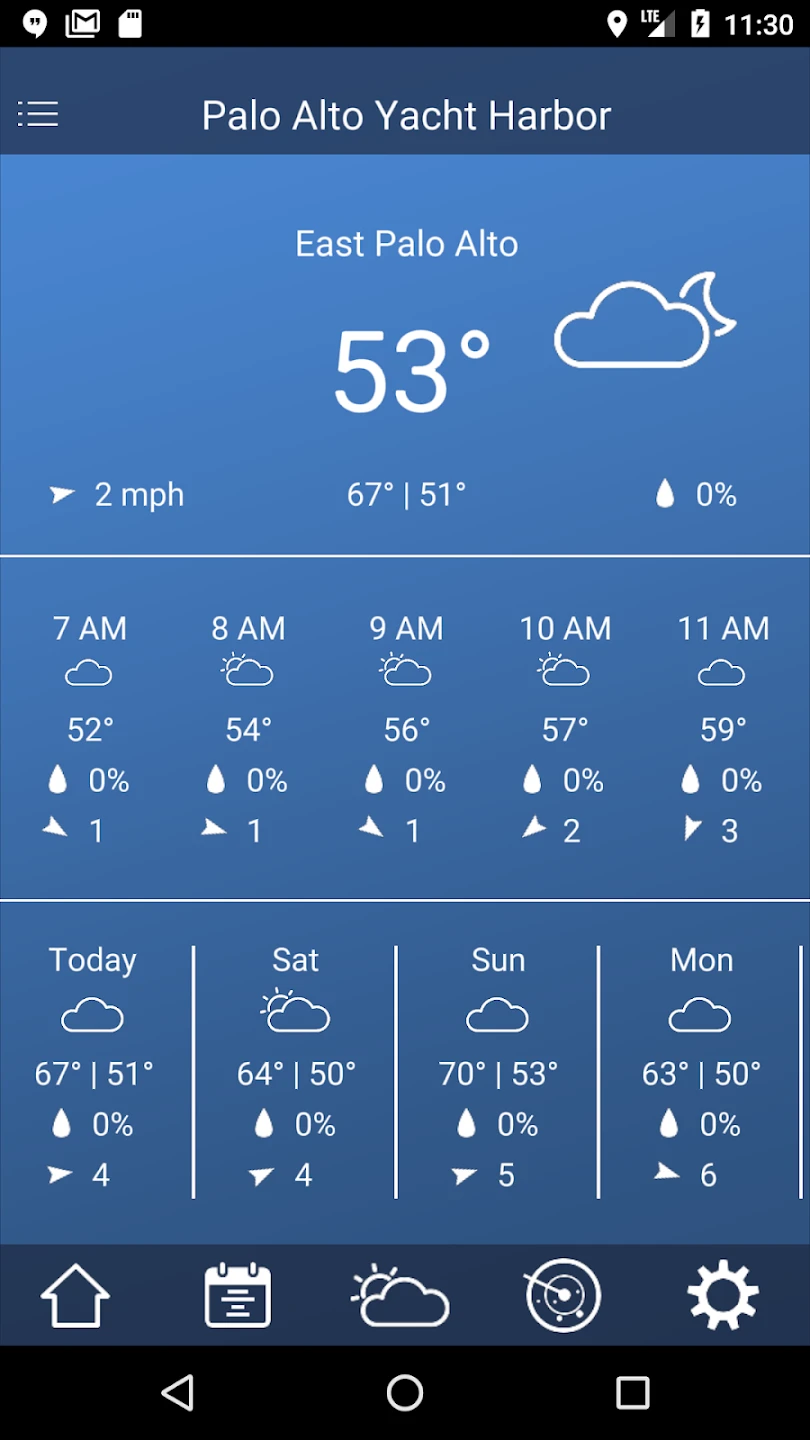The height and width of the screenshot is (1440, 810).
Task: View Sunday's daily forecast
Action: click(x=498, y=1068)
